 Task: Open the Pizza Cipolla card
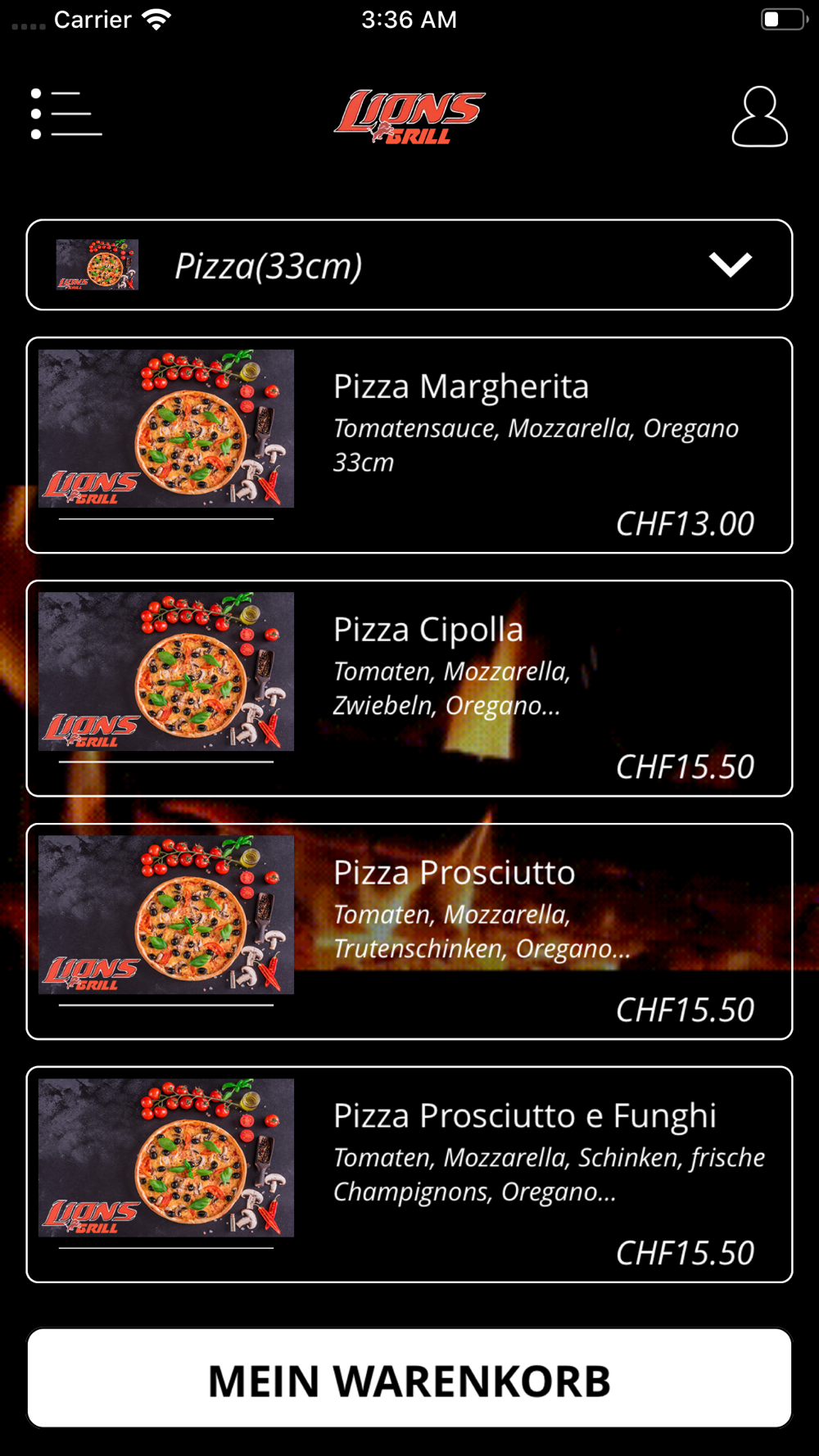[x=409, y=689]
